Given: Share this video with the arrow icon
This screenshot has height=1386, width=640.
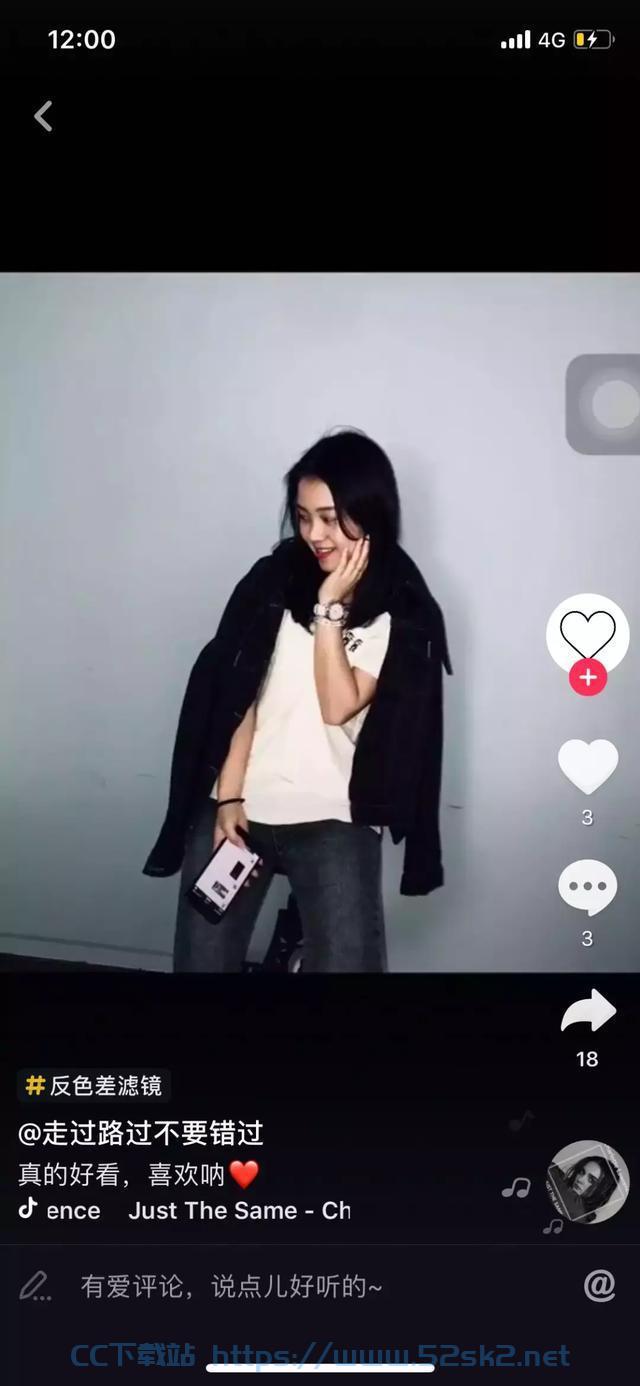Looking at the screenshot, I should coord(588,1010).
